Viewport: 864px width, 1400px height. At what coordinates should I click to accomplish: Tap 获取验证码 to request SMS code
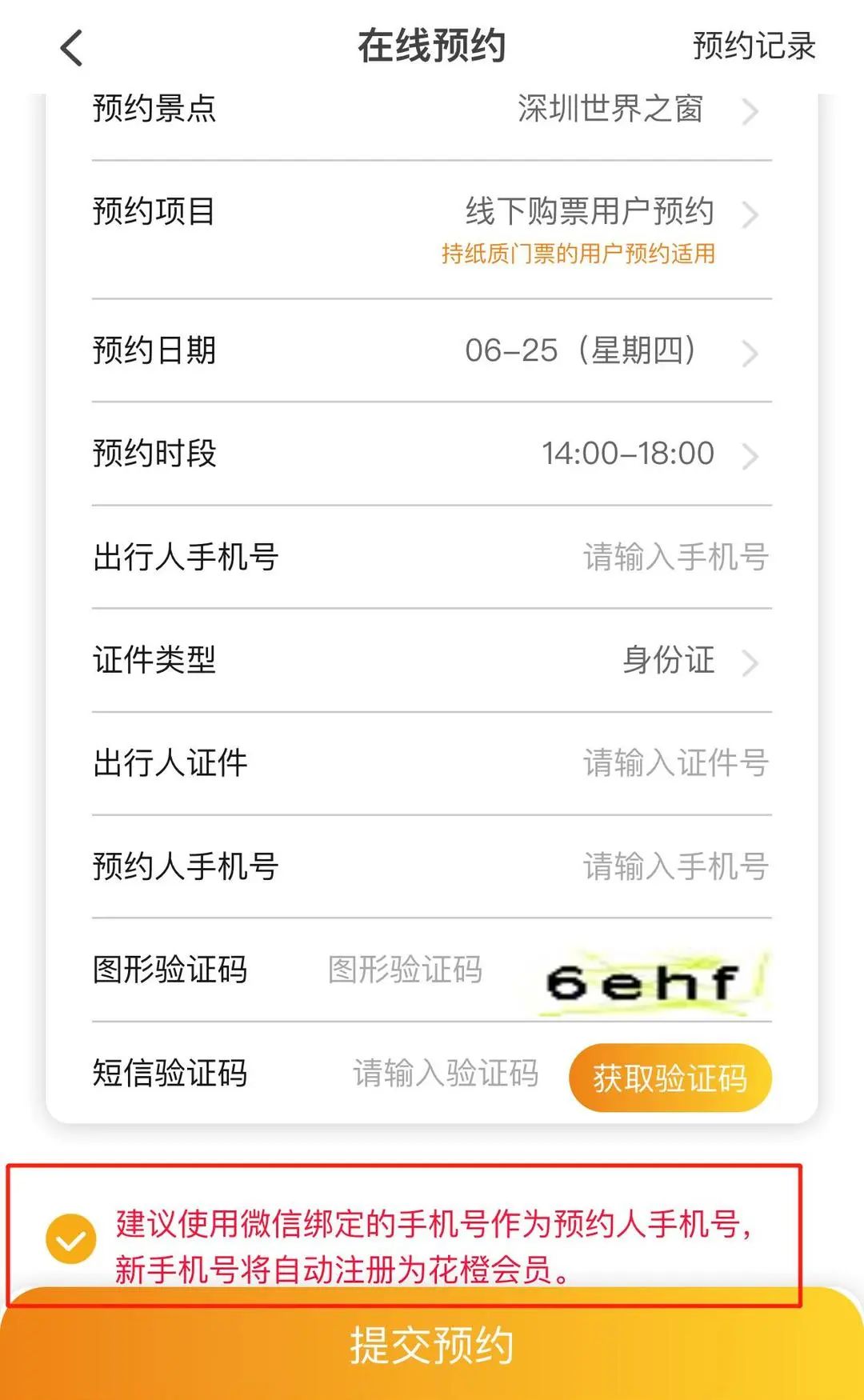point(670,1078)
